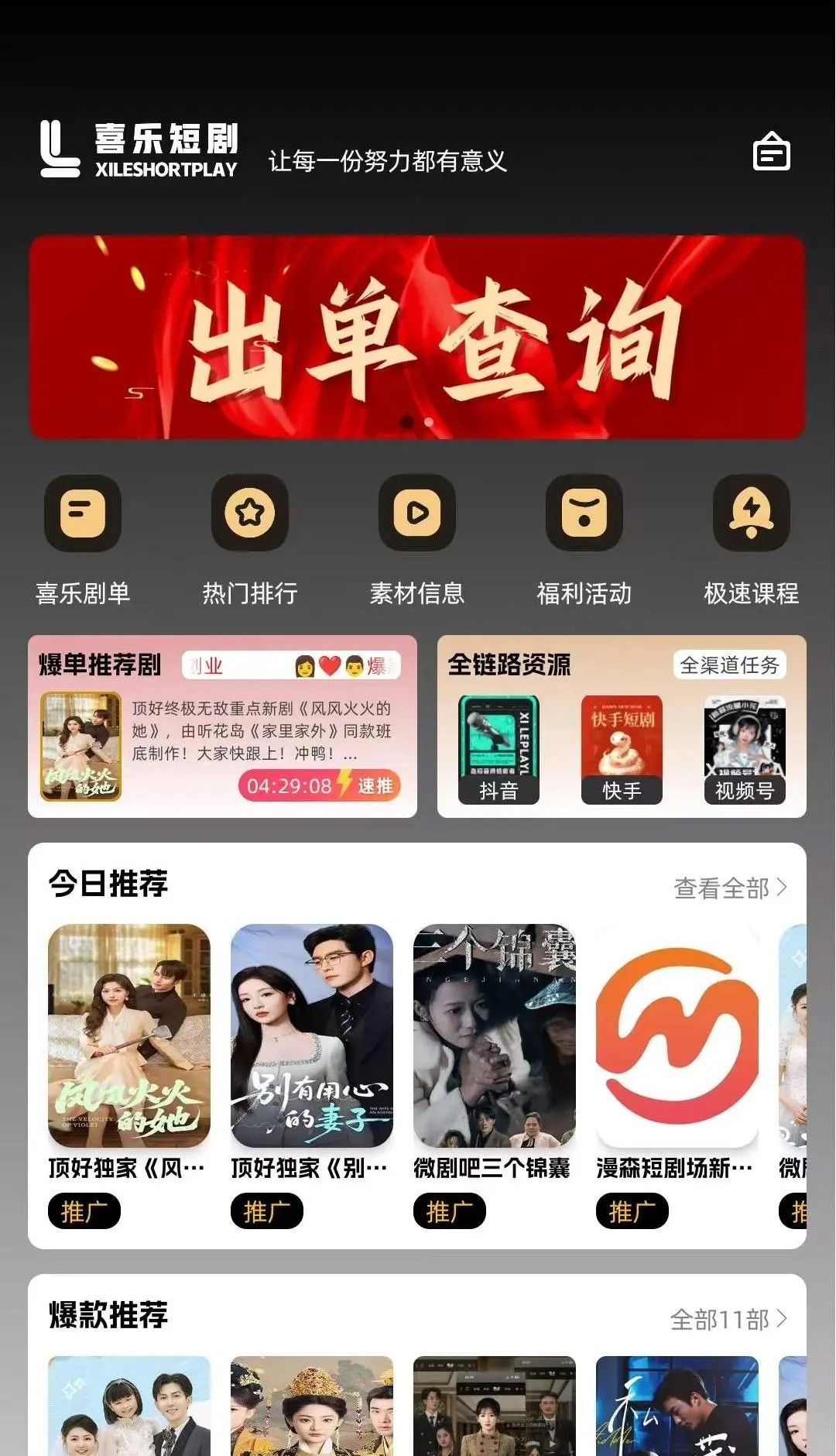View 福利活动
The height and width of the screenshot is (1456, 836).
pos(584,541)
